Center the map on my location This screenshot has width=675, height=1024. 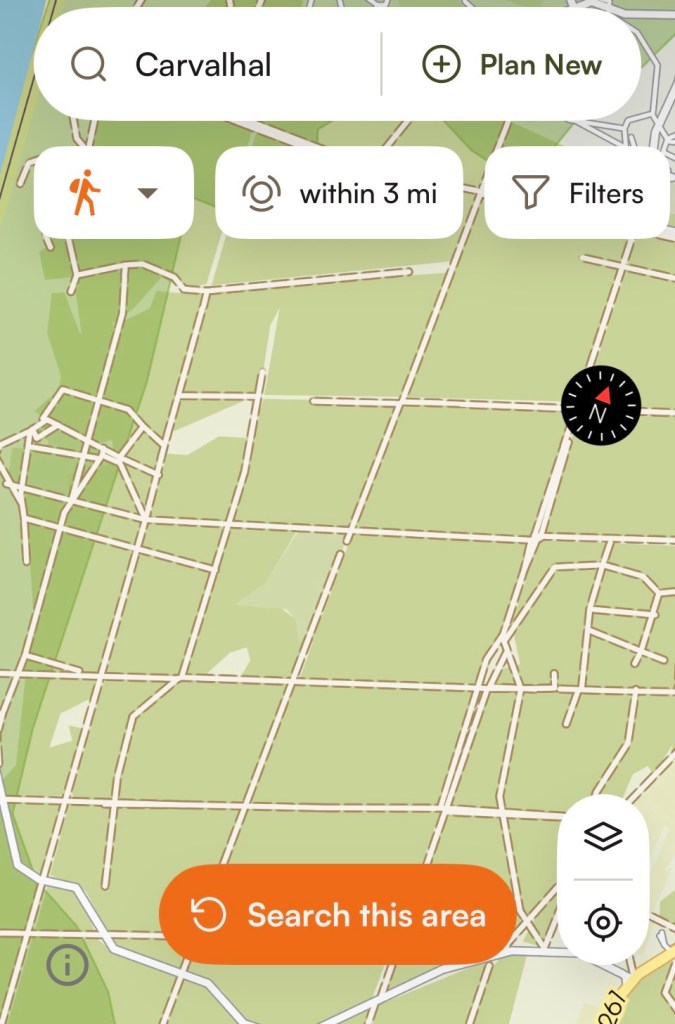pos(603,922)
